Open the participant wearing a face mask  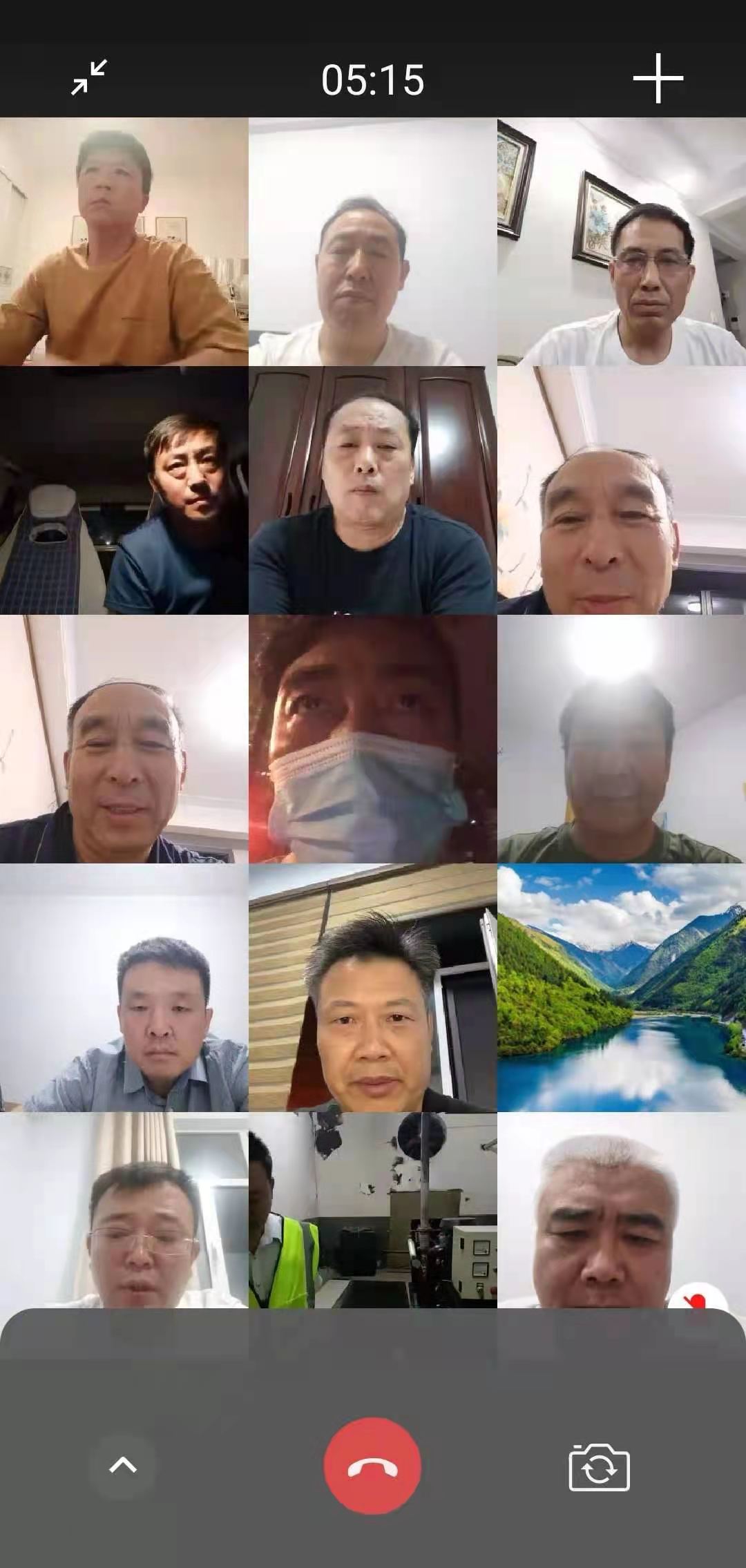[x=372, y=739]
